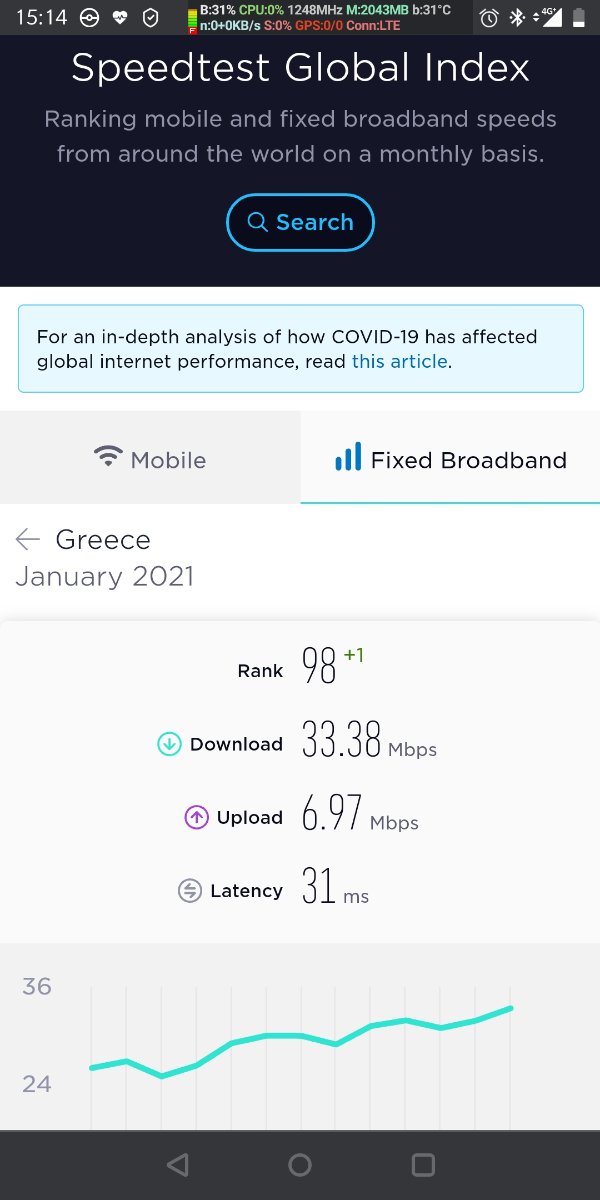
Task: Go to the home screen
Action: tap(300, 1165)
